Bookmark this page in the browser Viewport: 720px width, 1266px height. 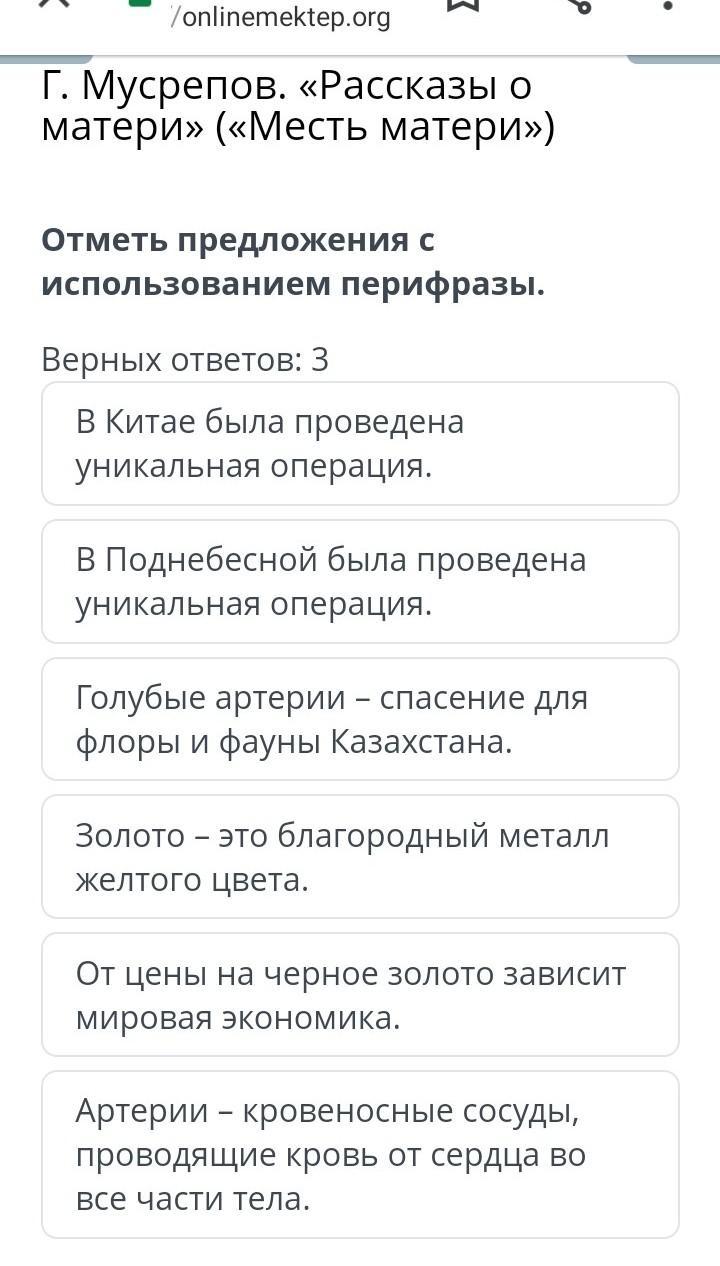[x=462, y=6]
